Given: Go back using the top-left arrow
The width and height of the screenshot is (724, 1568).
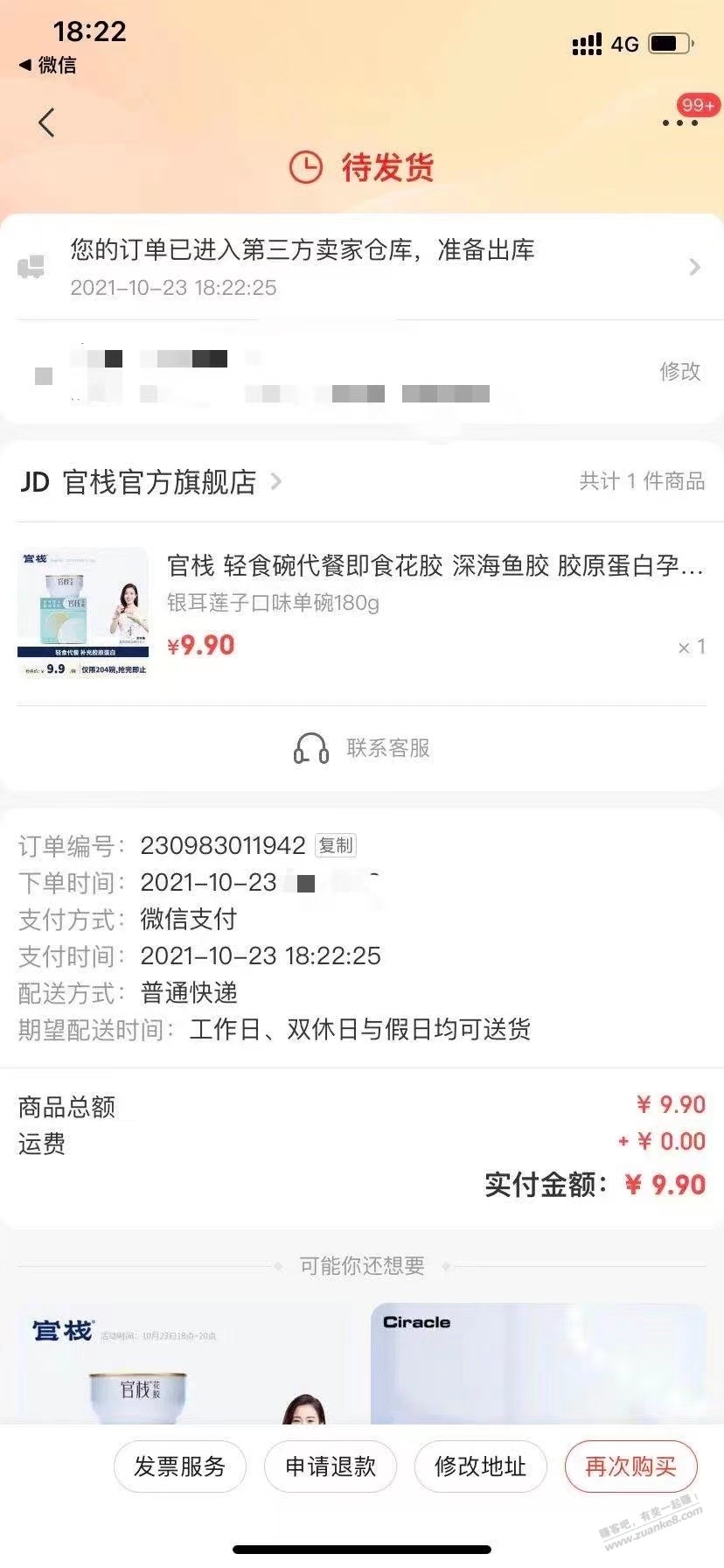Looking at the screenshot, I should click(47, 122).
